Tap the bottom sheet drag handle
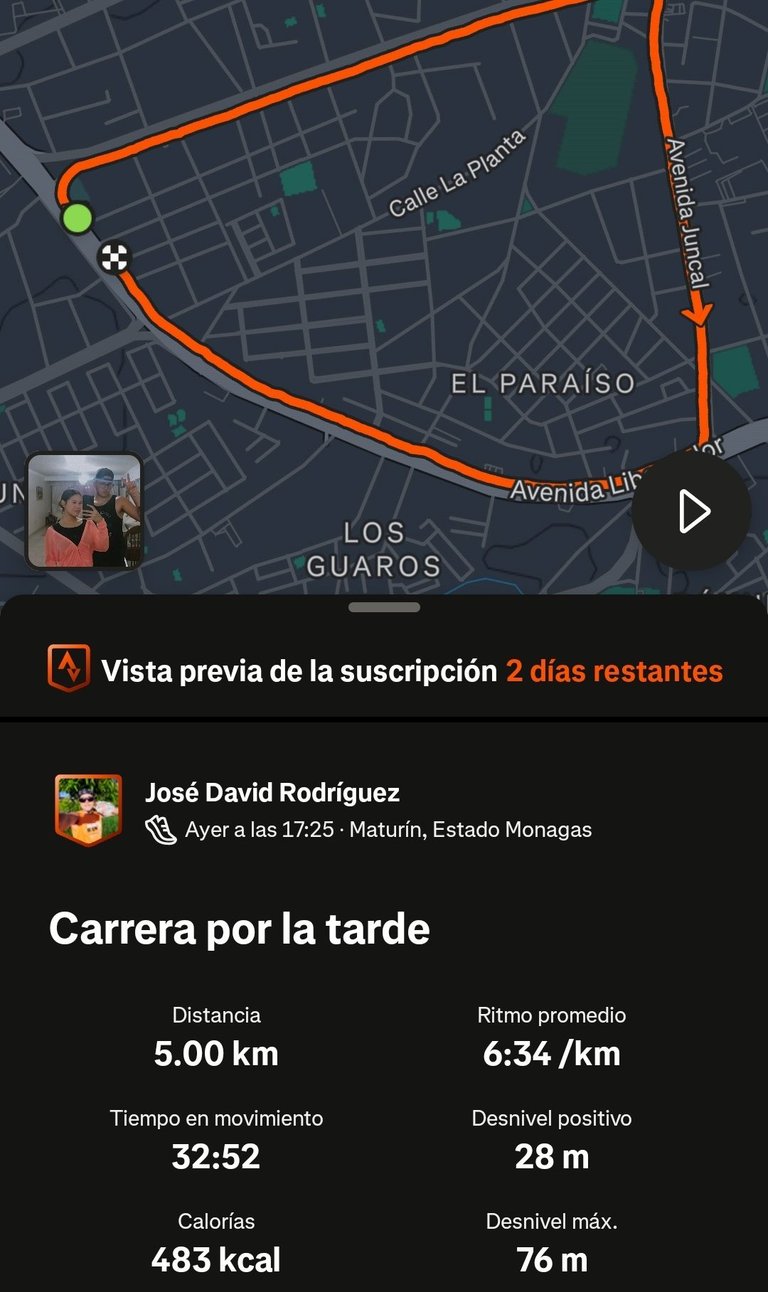The height and width of the screenshot is (1292, 768). [384, 607]
